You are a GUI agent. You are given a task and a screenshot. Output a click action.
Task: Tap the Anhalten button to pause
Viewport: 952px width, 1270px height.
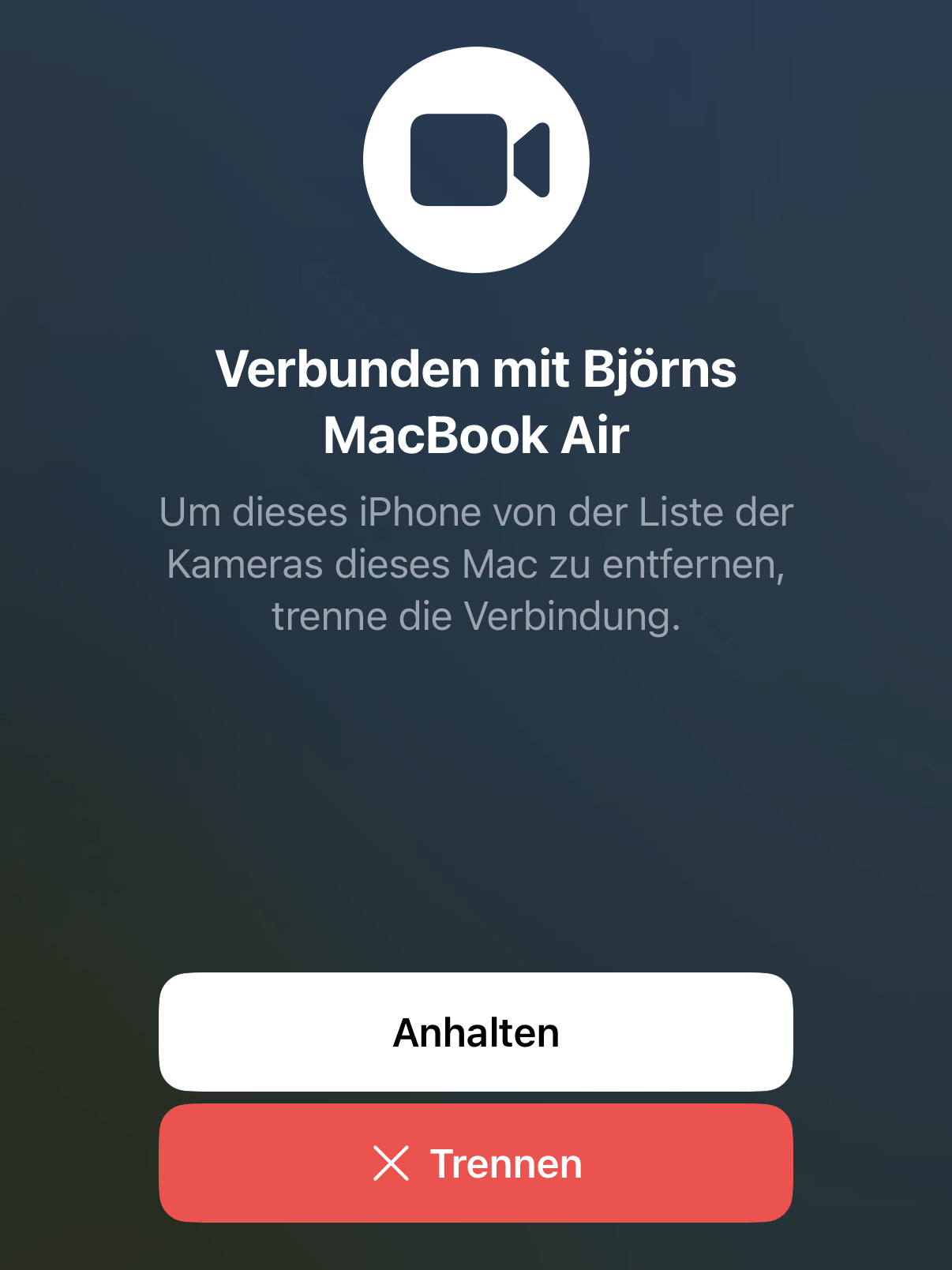(x=476, y=1032)
